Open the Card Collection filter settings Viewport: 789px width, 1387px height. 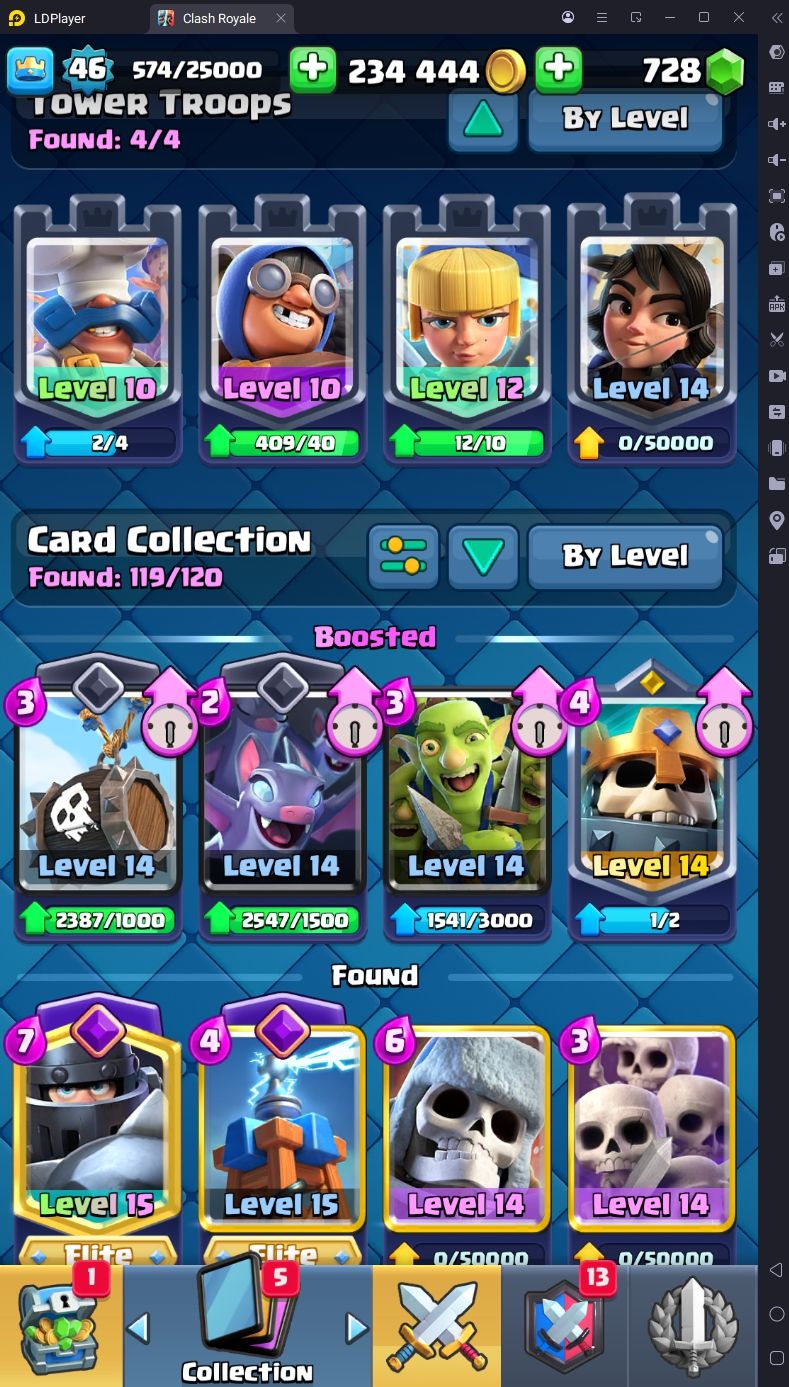coord(404,556)
